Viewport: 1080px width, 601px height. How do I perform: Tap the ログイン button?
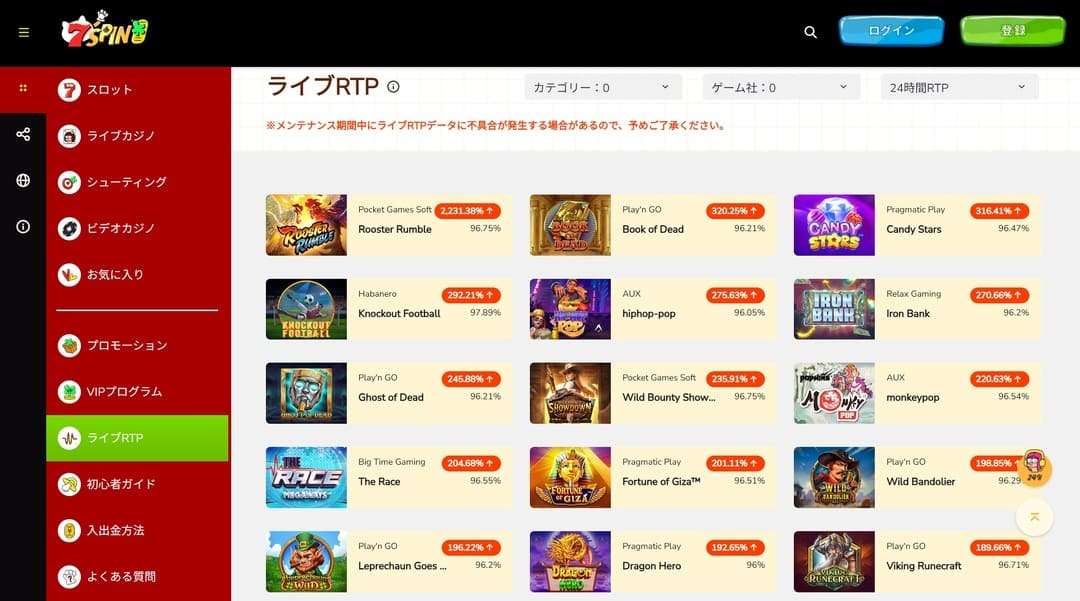pos(891,31)
